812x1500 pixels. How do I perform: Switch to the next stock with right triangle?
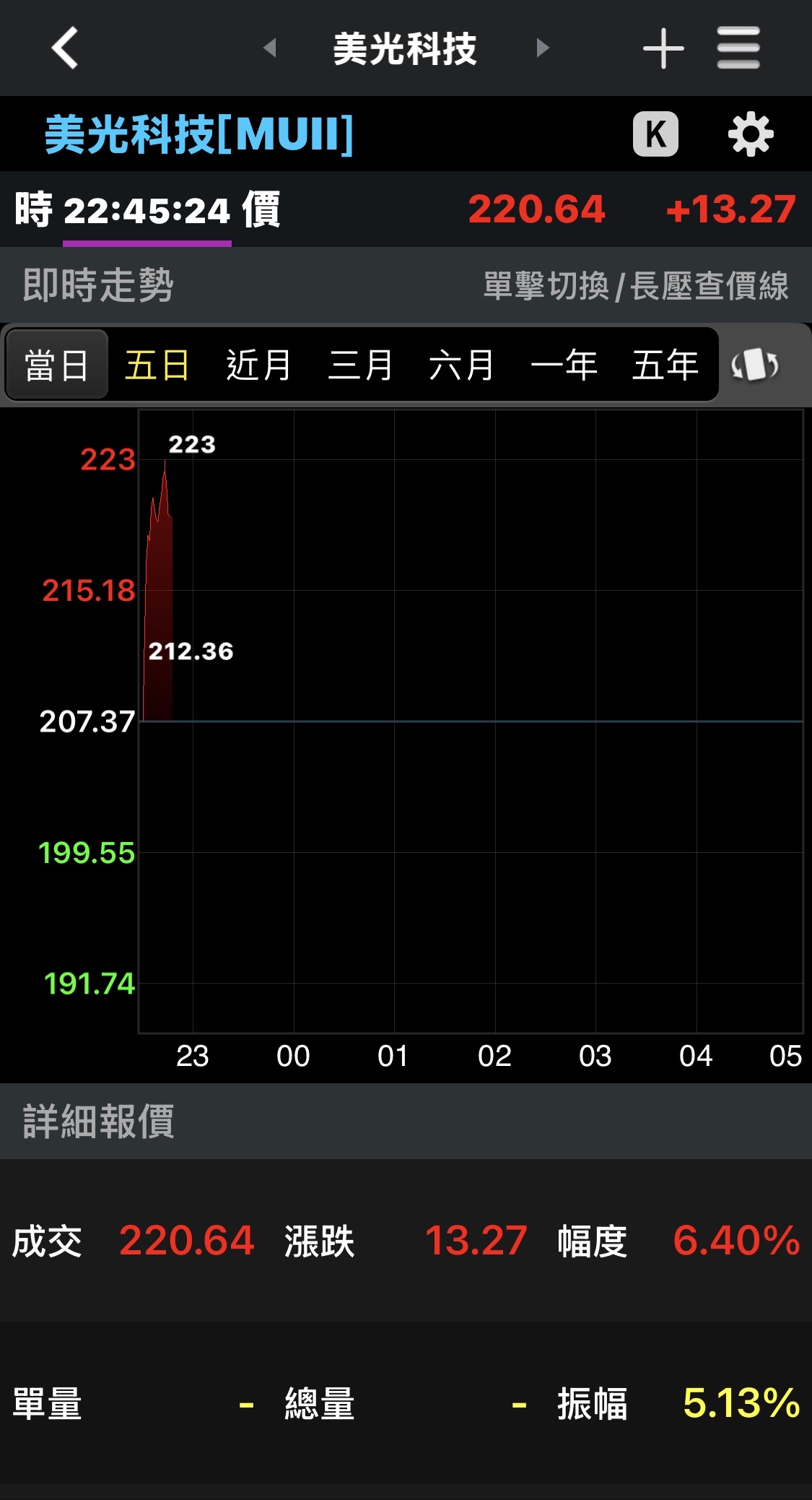point(543,48)
